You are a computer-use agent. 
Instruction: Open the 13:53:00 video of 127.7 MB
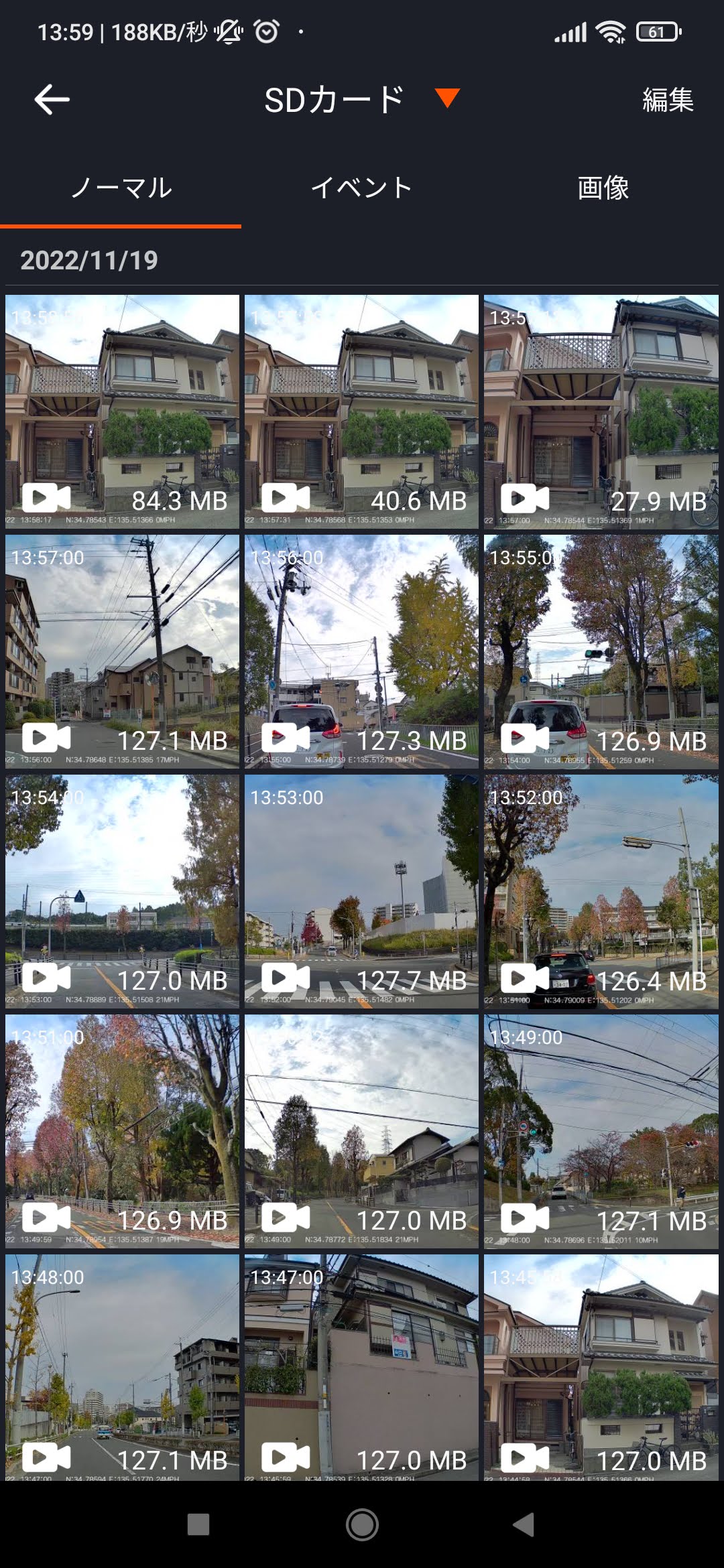361,891
